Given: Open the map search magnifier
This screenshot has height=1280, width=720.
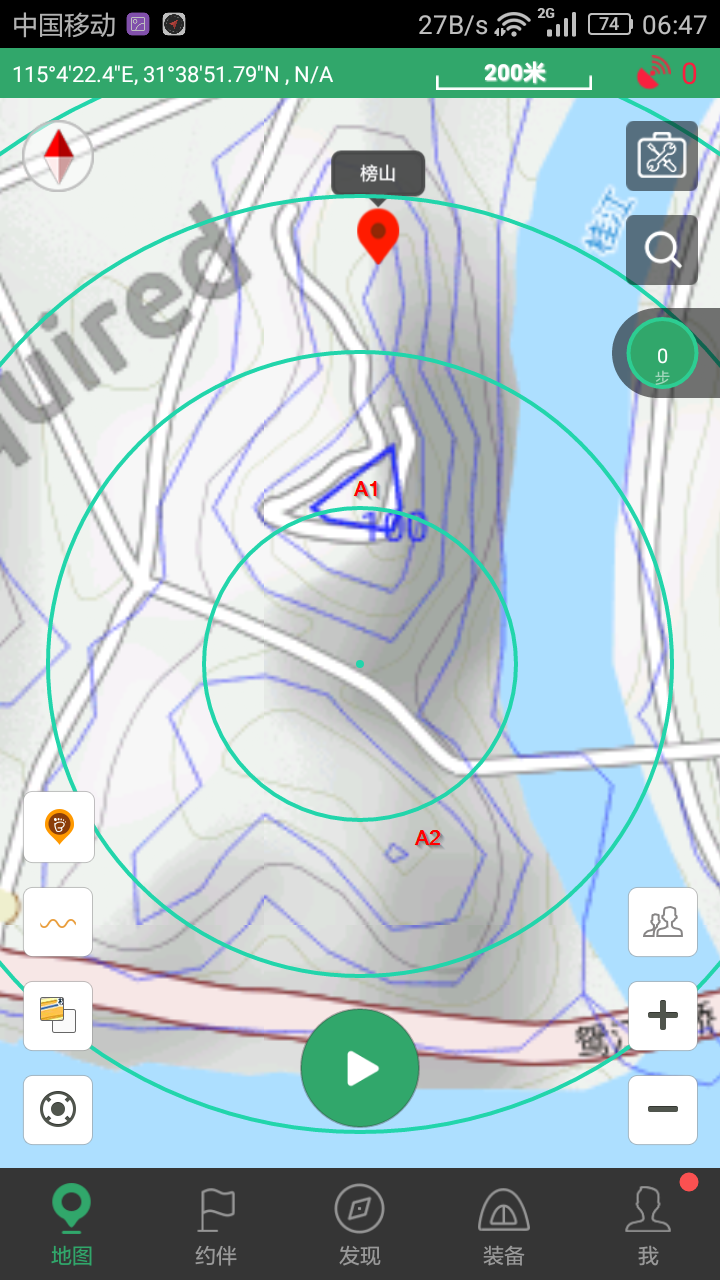Looking at the screenshot, I should click(661, 249).
